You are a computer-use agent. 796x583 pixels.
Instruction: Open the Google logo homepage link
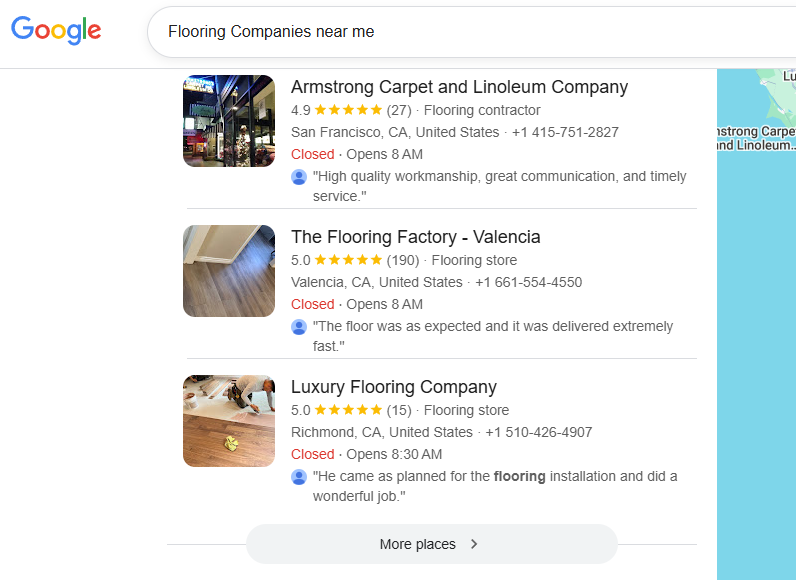[56, 30]
